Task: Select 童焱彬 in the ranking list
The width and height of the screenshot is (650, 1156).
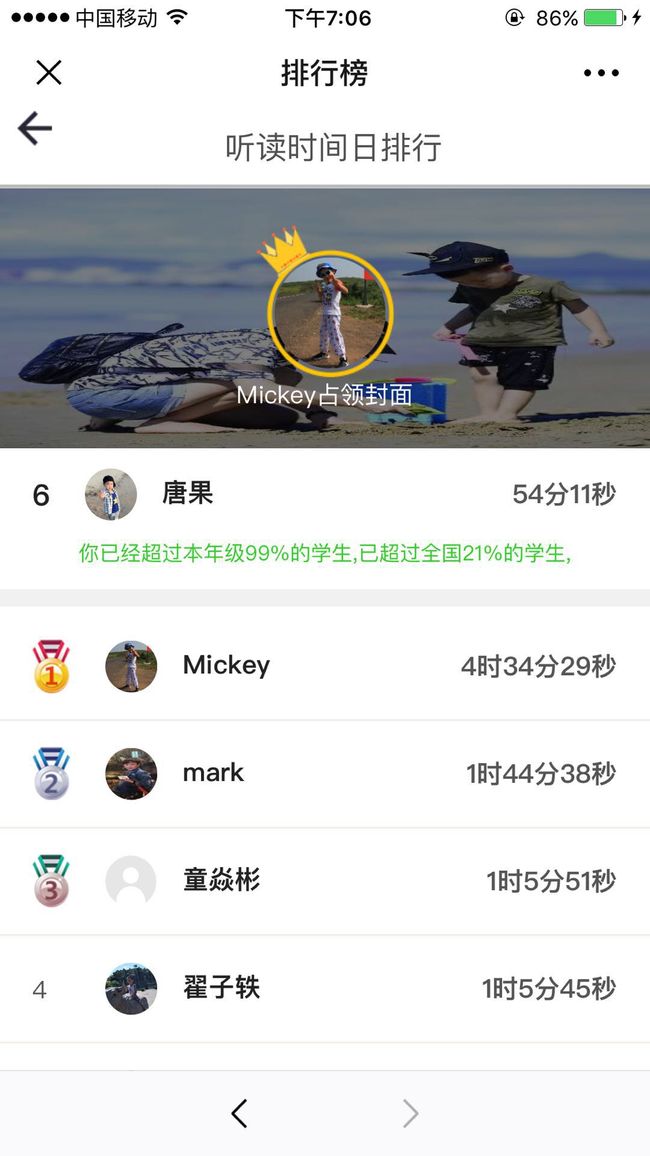Action: [325, 881]
